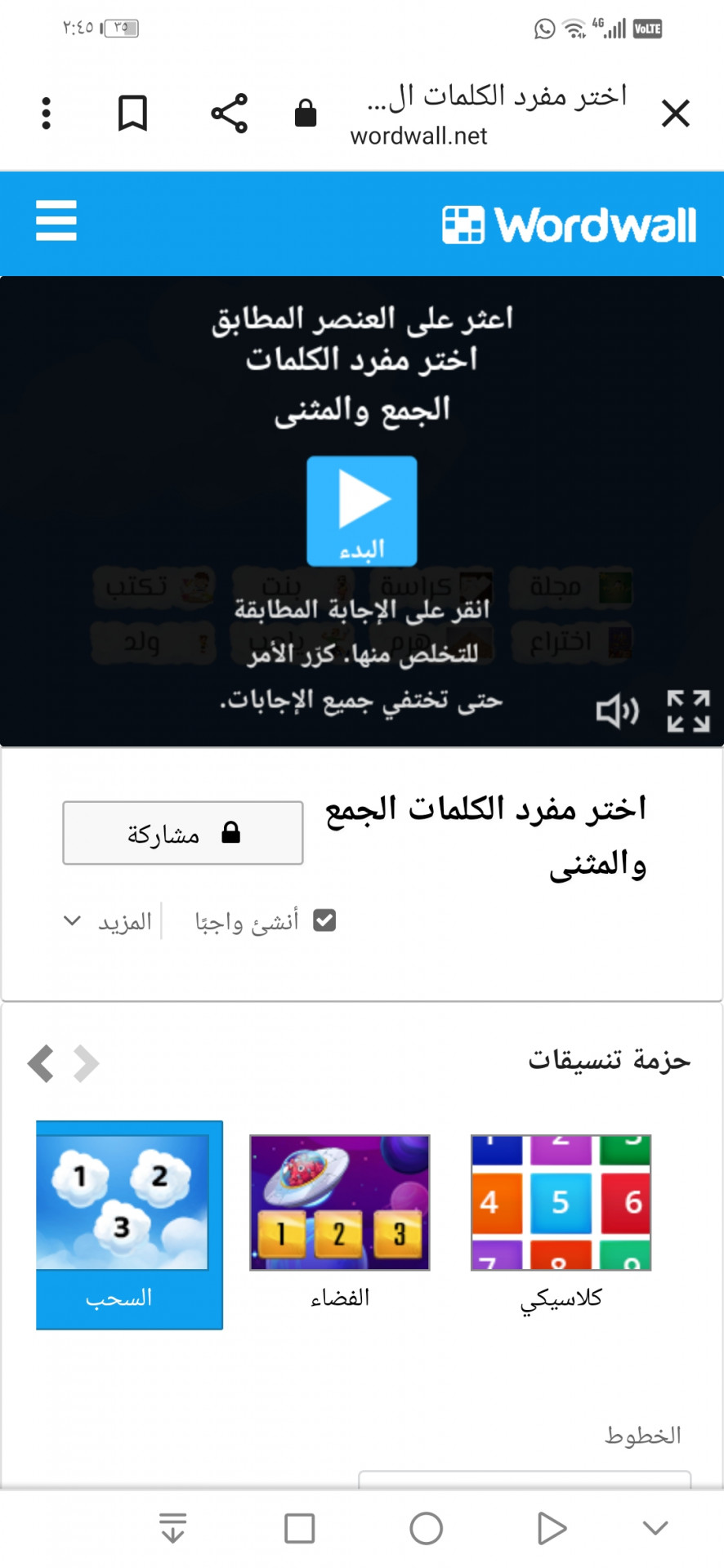
Task: Toggle the أنشئ واجبًا checkbox
Action: 325,920
